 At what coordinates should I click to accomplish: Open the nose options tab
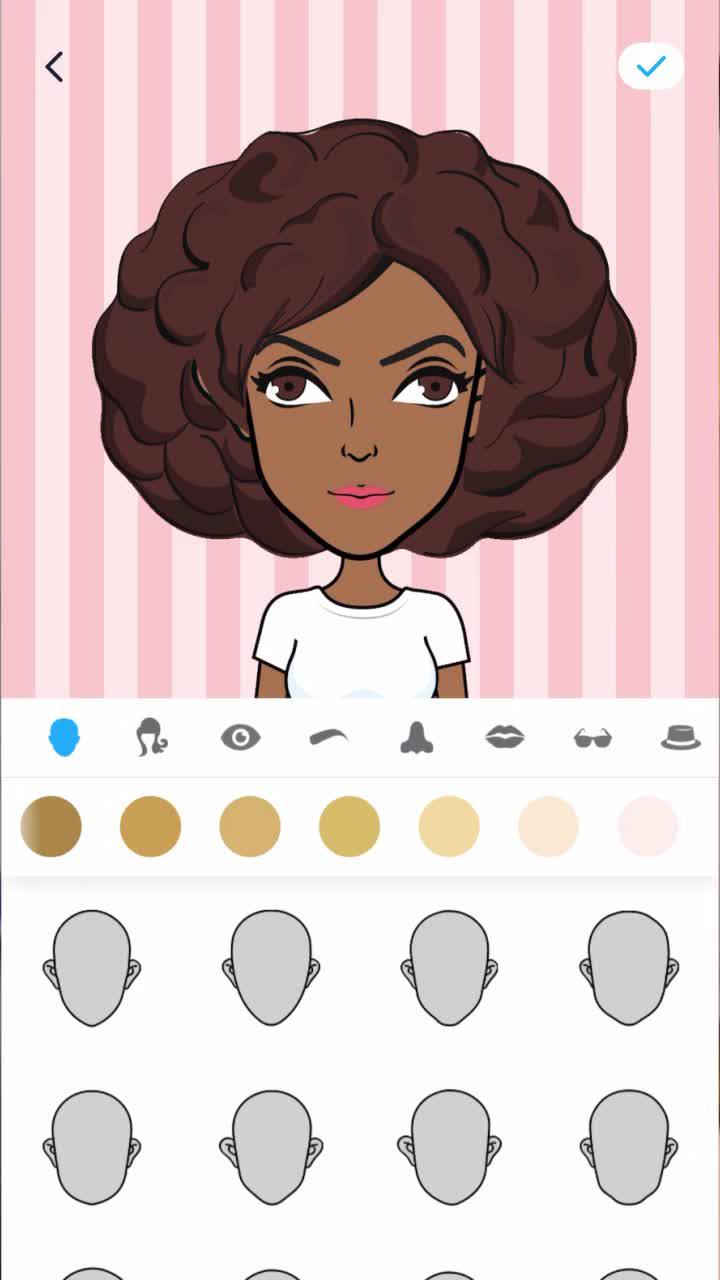tap(416, 738)
